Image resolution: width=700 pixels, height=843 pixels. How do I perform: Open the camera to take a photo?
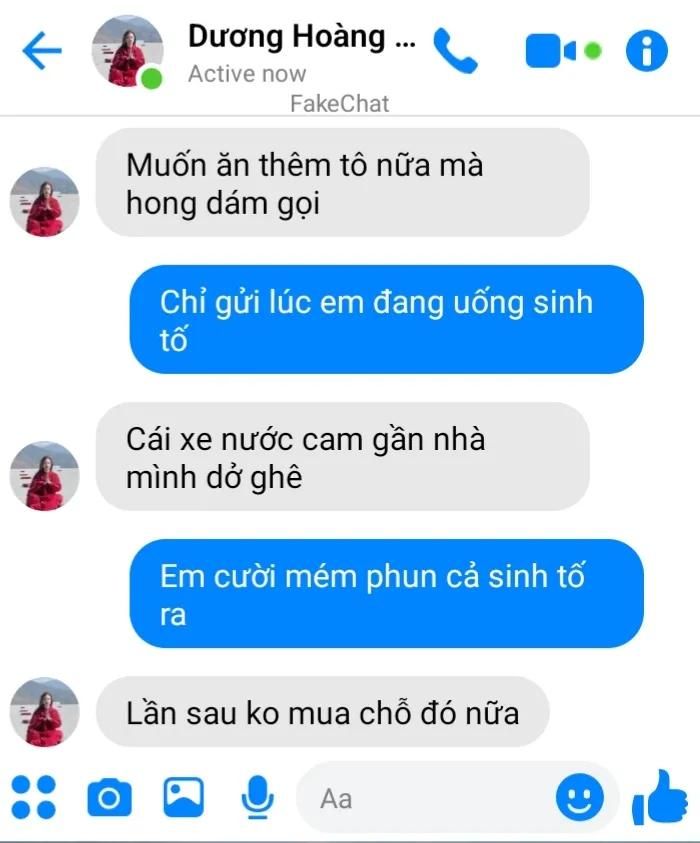pos(109,798)
